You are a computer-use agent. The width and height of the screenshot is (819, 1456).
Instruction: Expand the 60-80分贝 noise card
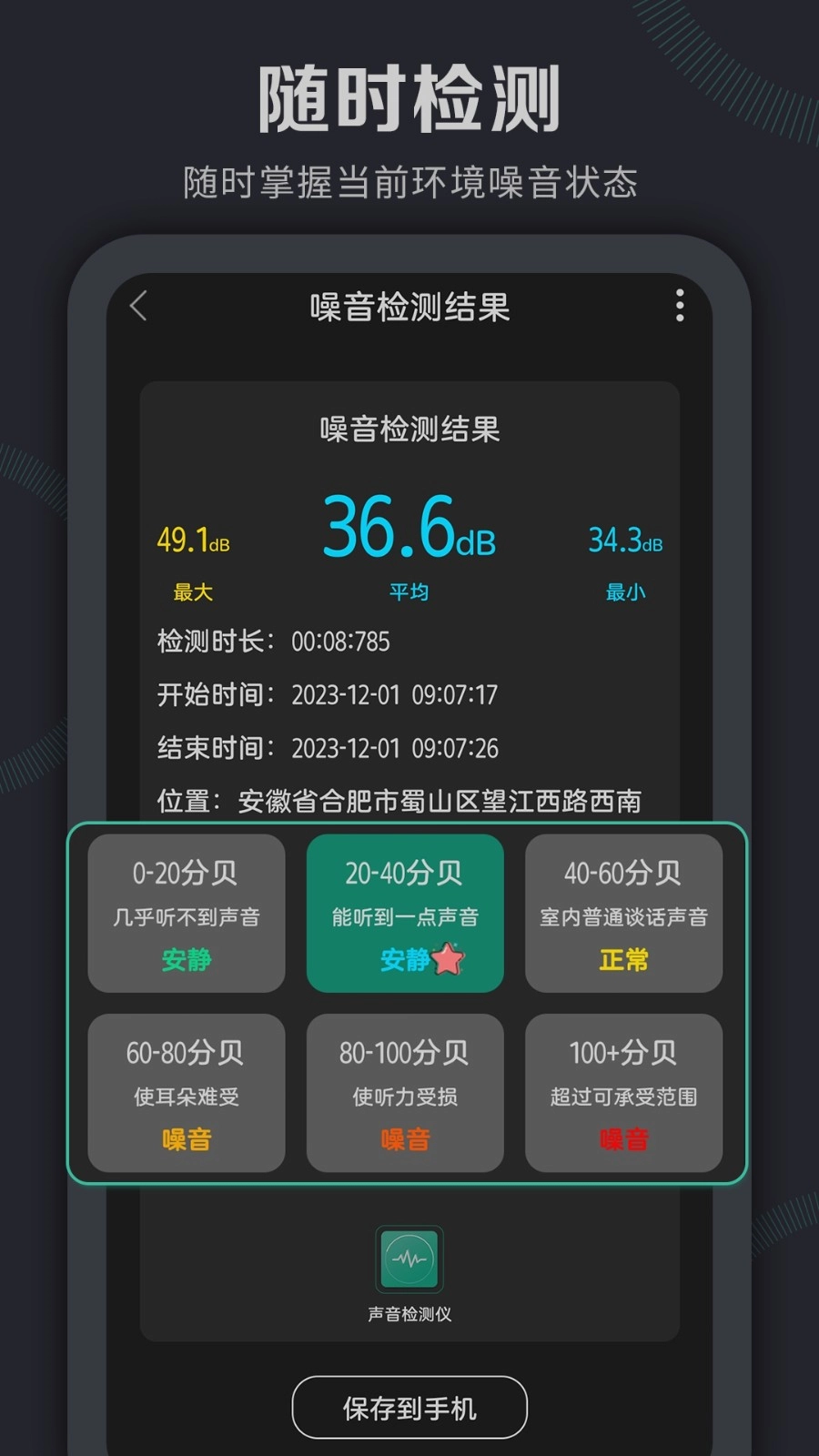point(186,1090)
